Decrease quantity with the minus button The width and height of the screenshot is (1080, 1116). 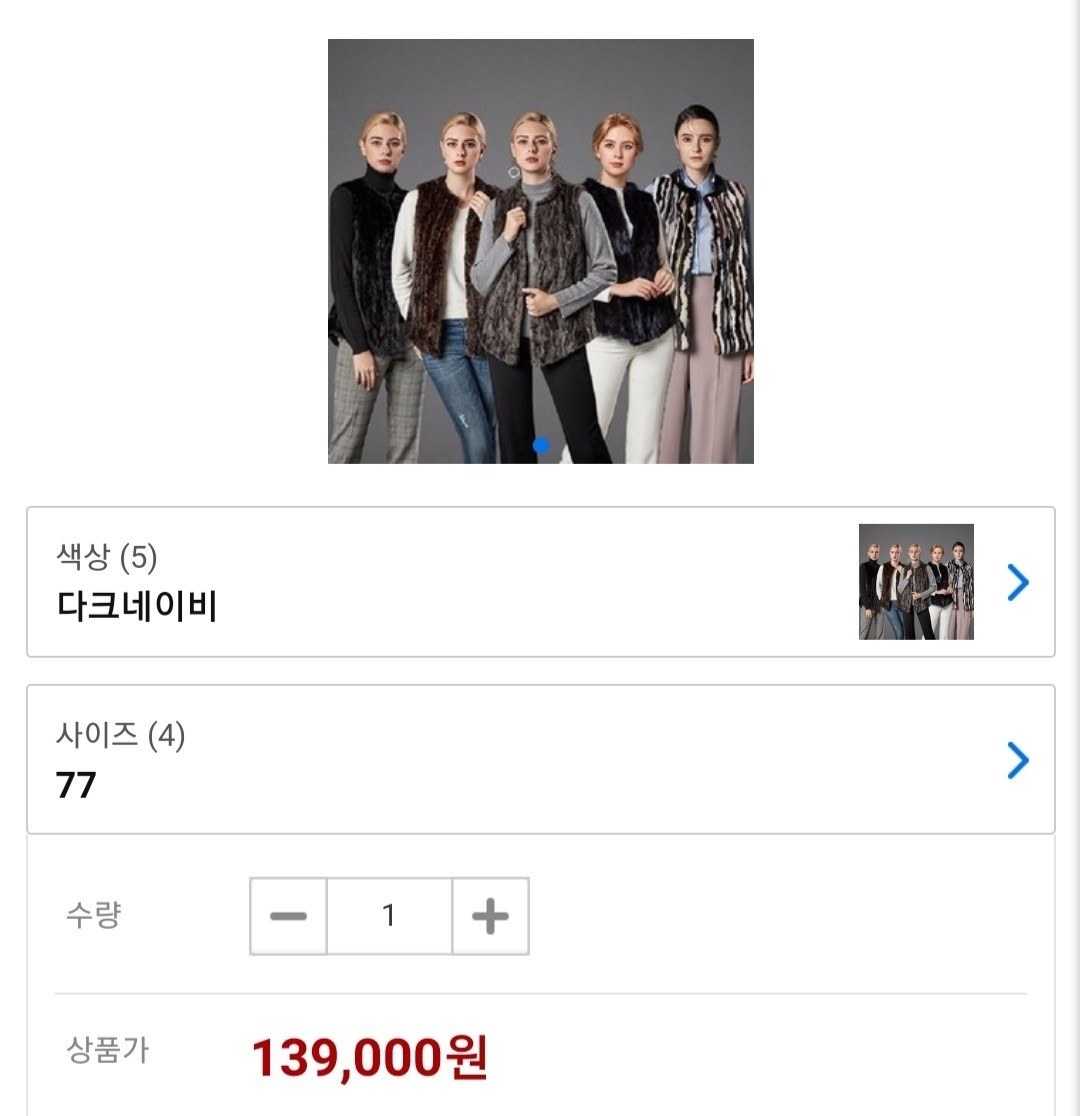click(x=288, y=916)
